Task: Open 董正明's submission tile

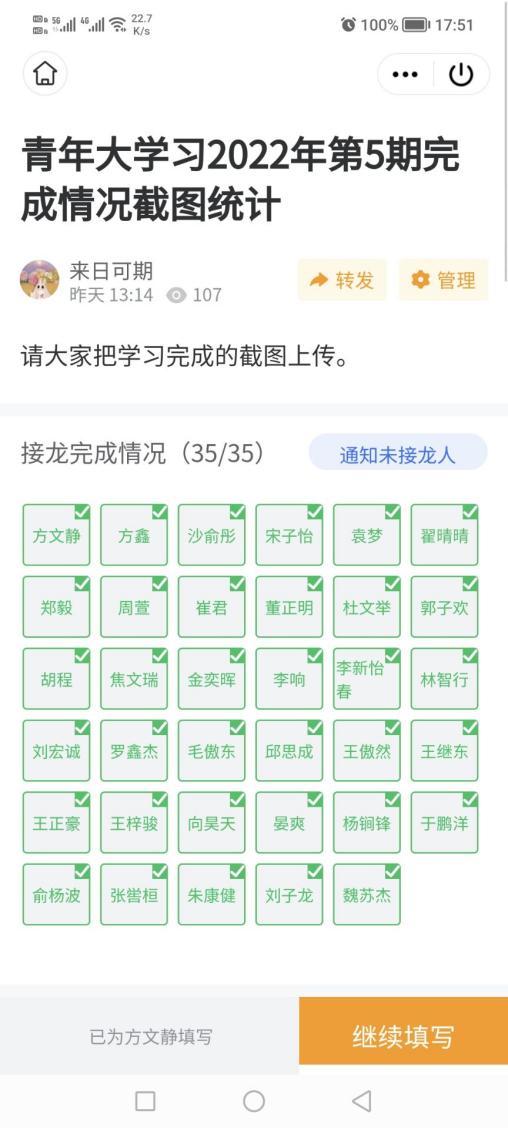Action: [x=289, y=607]
